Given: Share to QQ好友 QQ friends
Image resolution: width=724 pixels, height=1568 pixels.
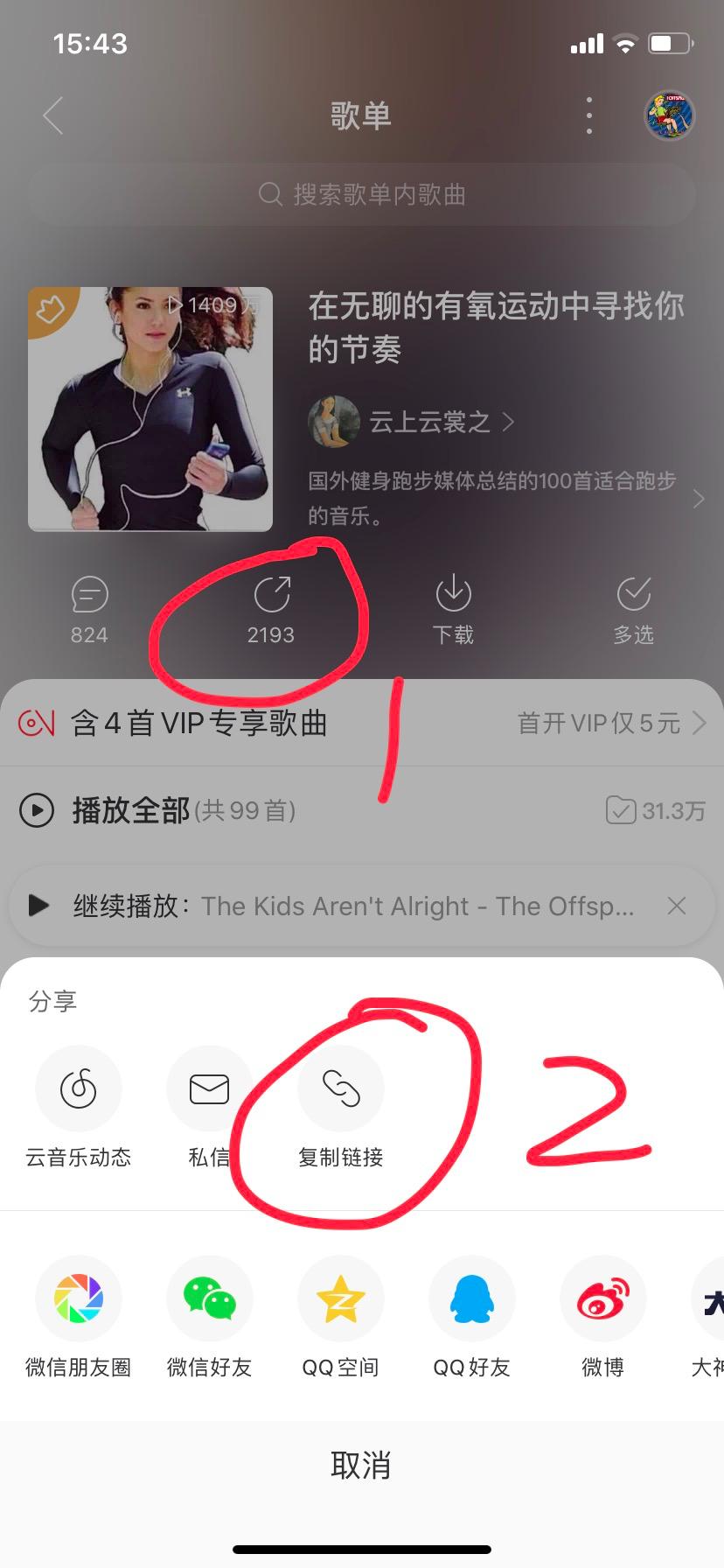Looking at the screenshot, I should (x=471, y=1298).
